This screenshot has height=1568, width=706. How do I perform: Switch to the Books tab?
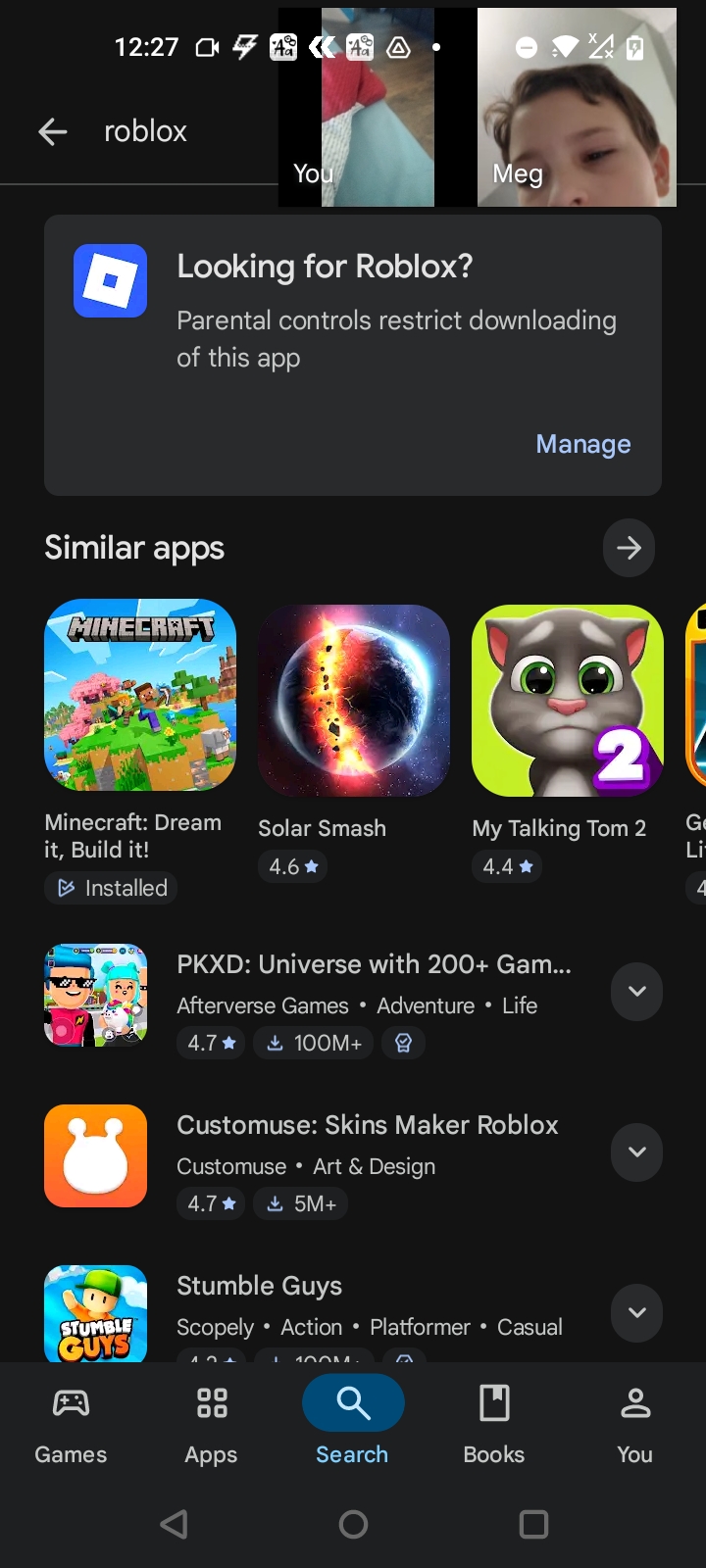[x=493, y=1425]
